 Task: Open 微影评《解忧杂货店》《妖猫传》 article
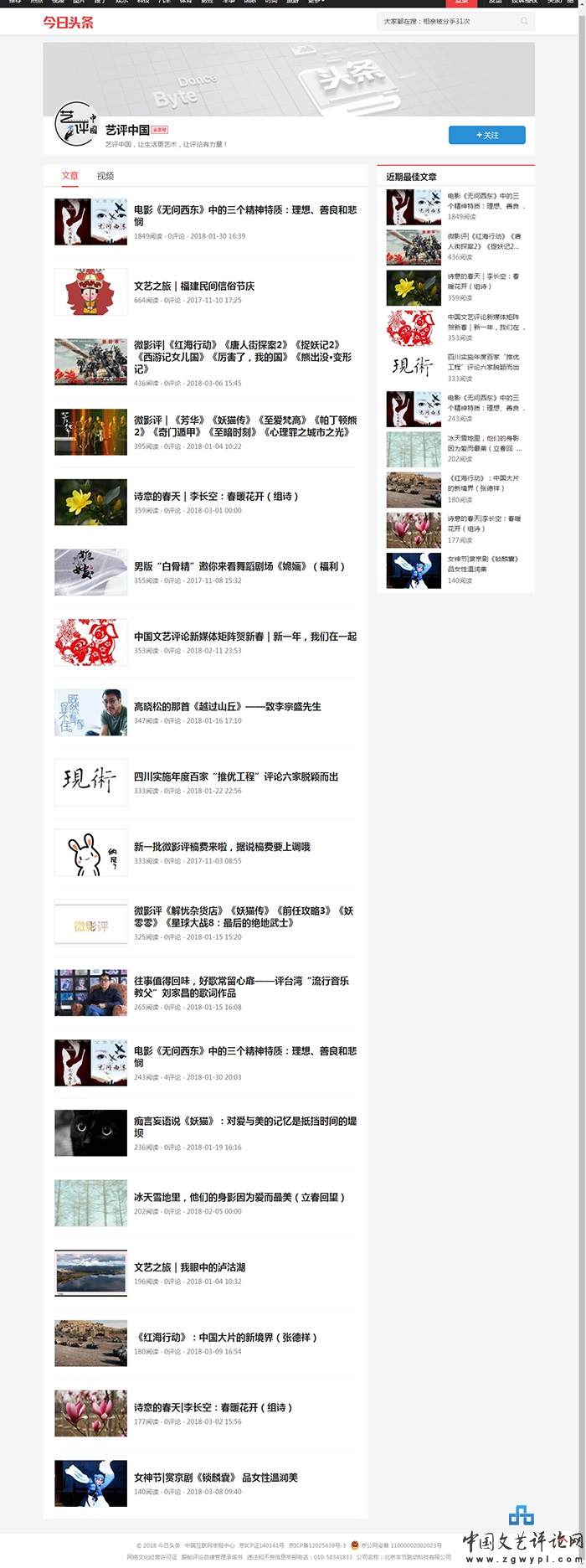[243, 916]
